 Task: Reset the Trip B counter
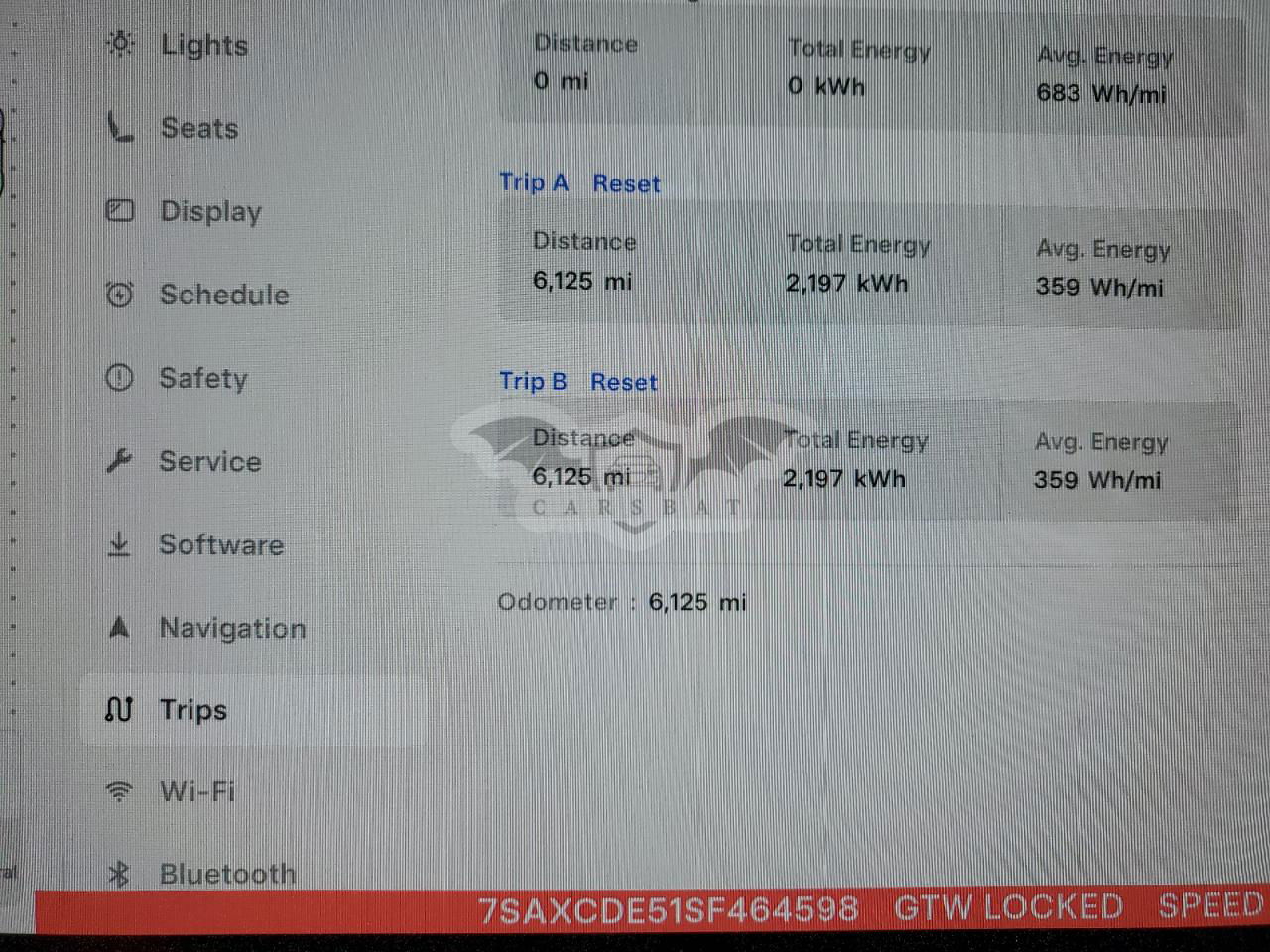click(624, 382)
